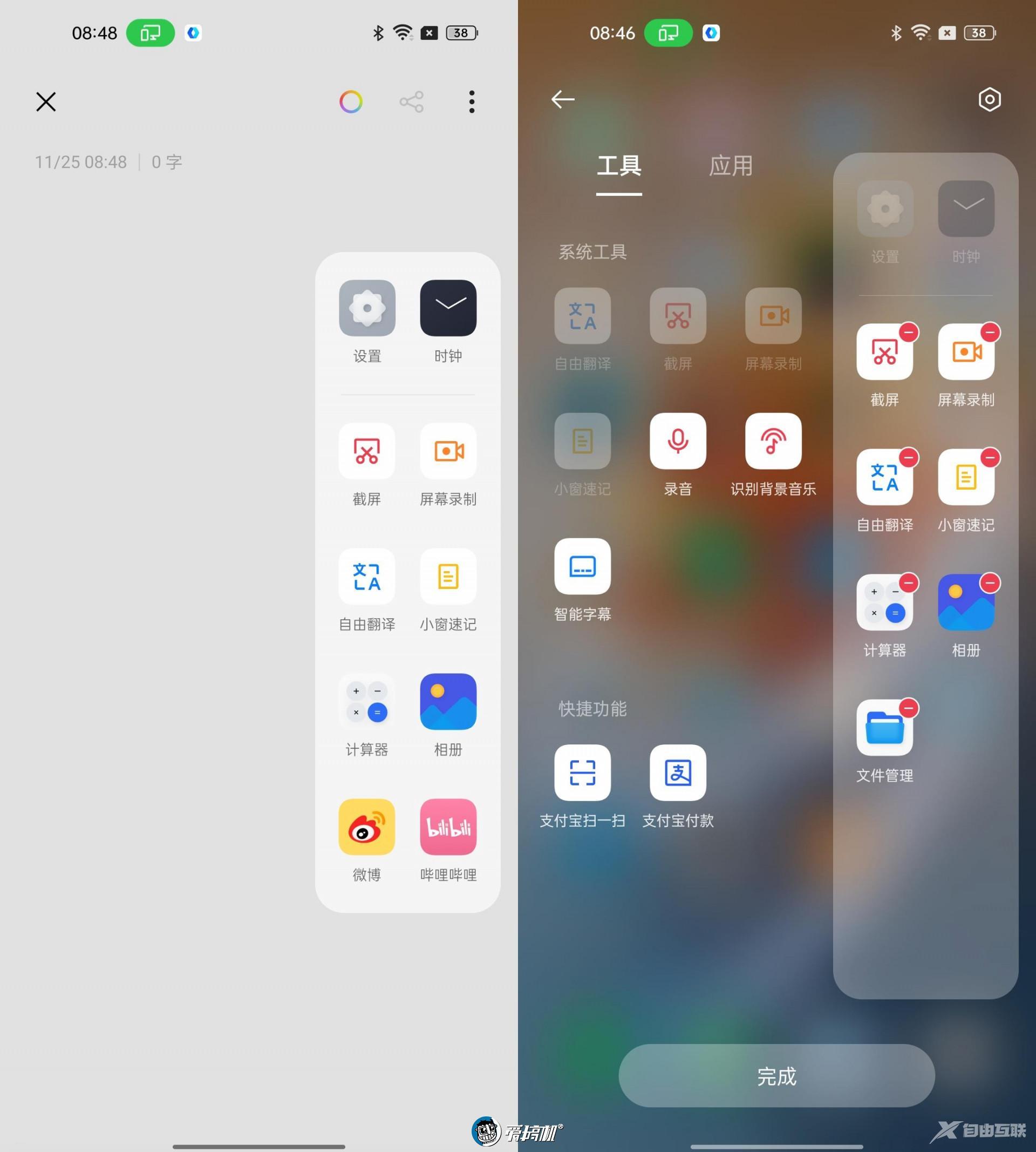
Task: Switch to the 应用 tab
Action: 730,166
